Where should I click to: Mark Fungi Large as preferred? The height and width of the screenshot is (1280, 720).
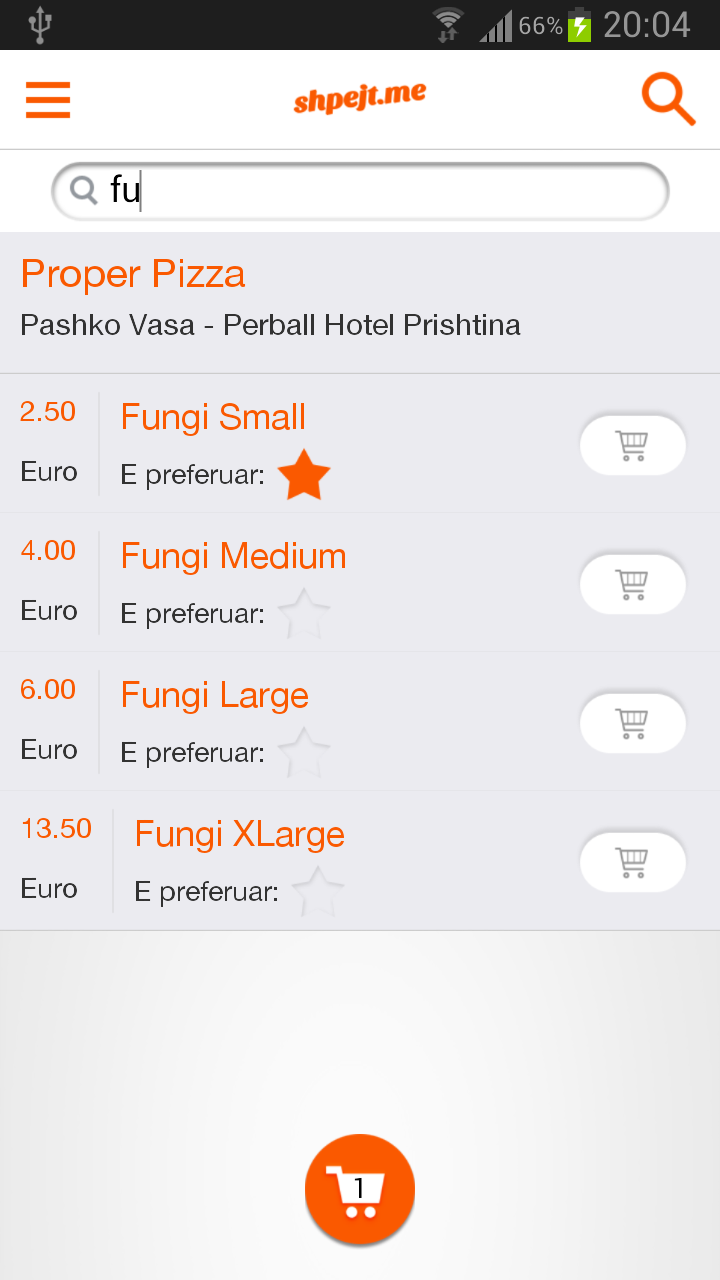[303, 753]
